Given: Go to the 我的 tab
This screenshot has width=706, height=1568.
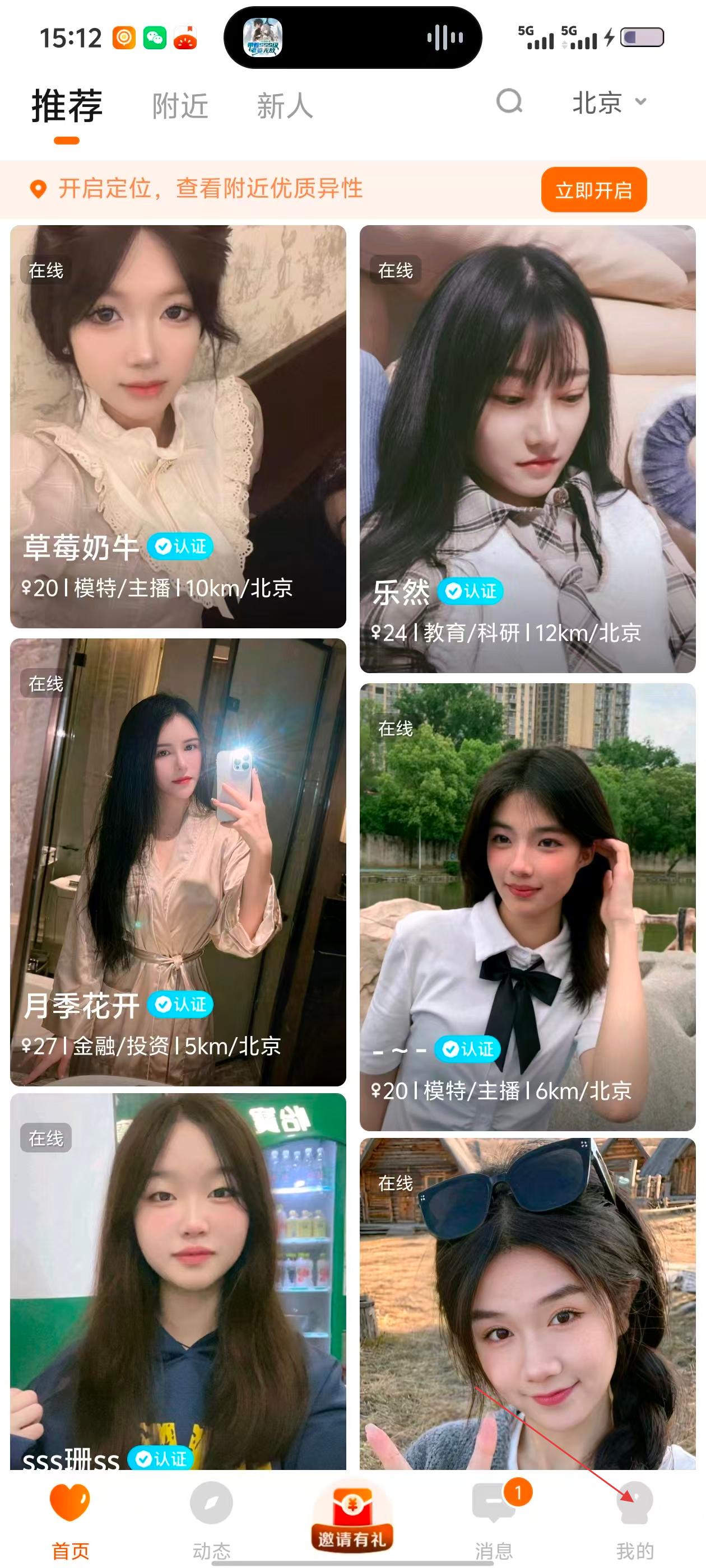Looking at the screenshot, I should coord(635,1520).
